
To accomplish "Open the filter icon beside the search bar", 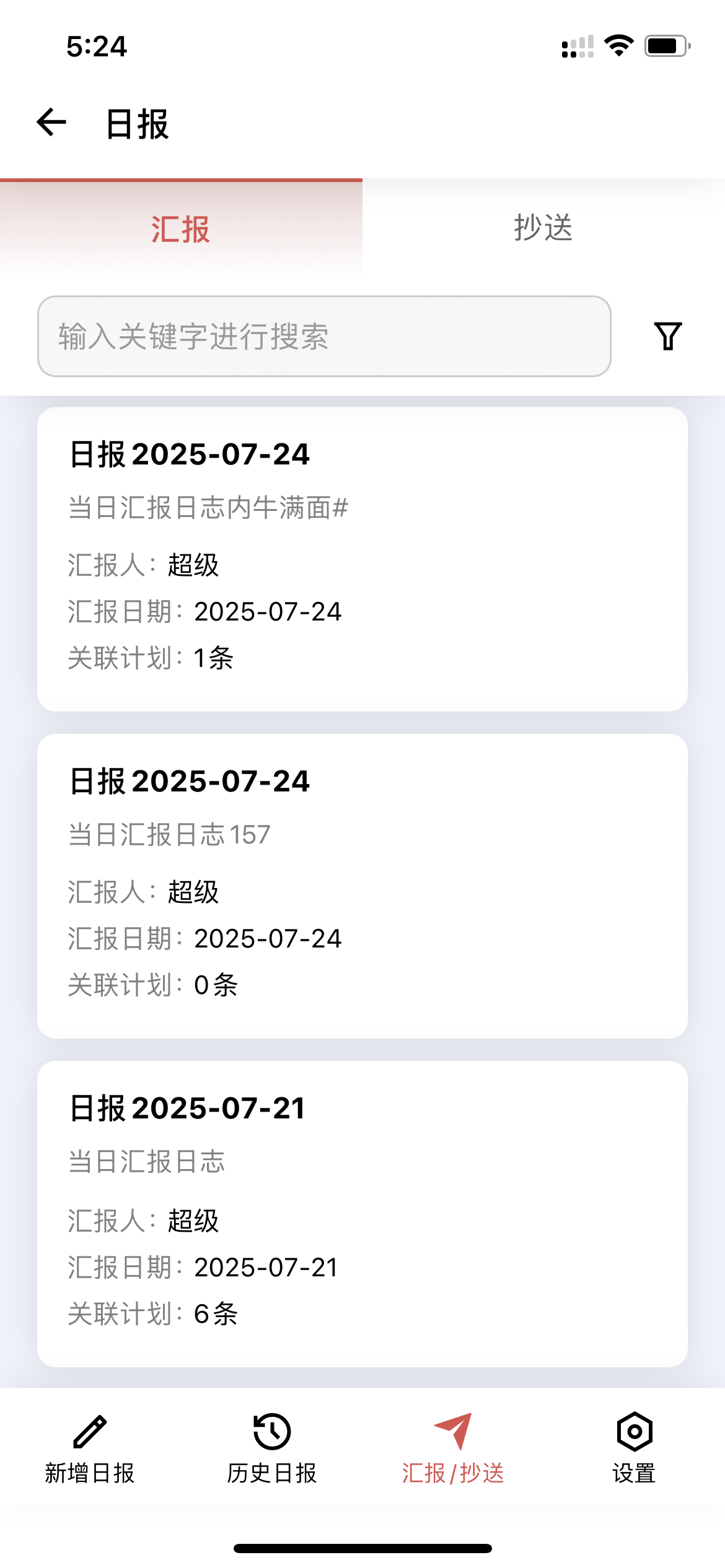I will [x=667, y=336].
